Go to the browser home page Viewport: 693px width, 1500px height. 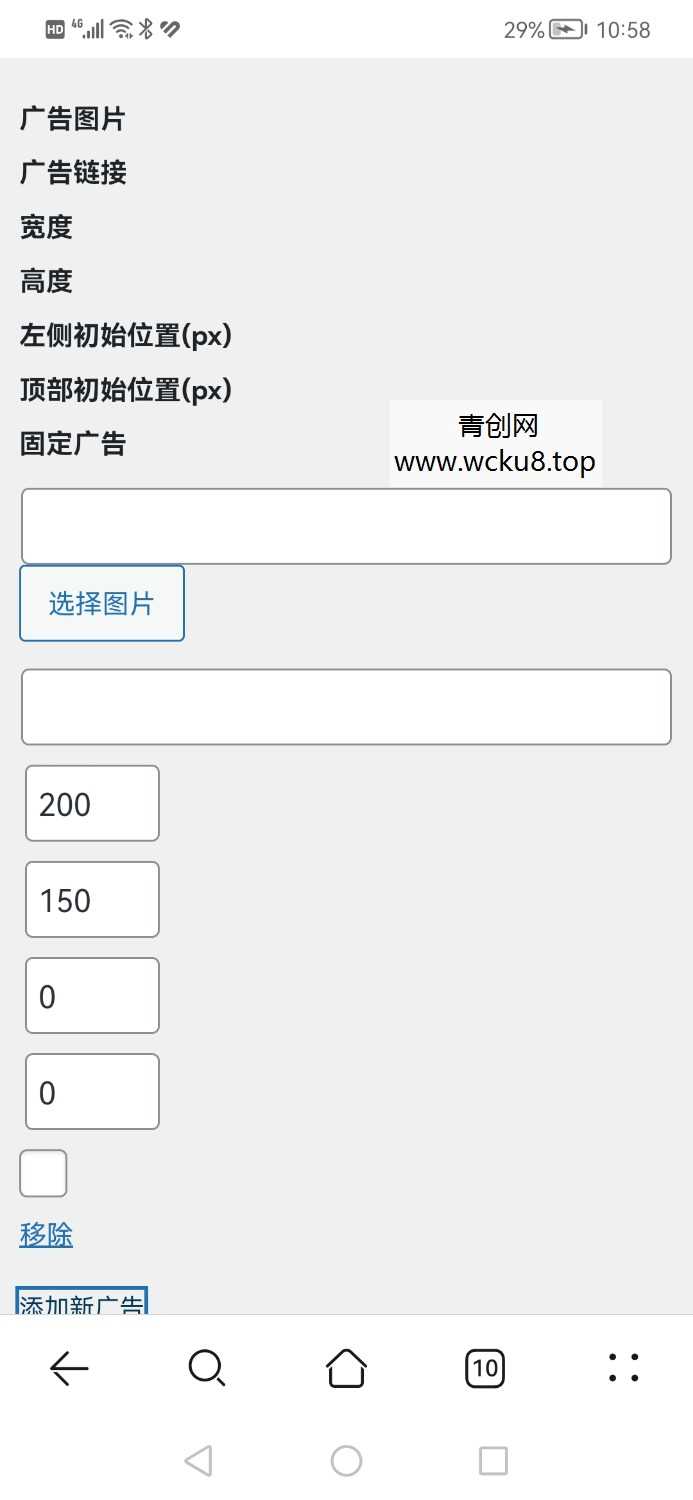click(346, 1368)
